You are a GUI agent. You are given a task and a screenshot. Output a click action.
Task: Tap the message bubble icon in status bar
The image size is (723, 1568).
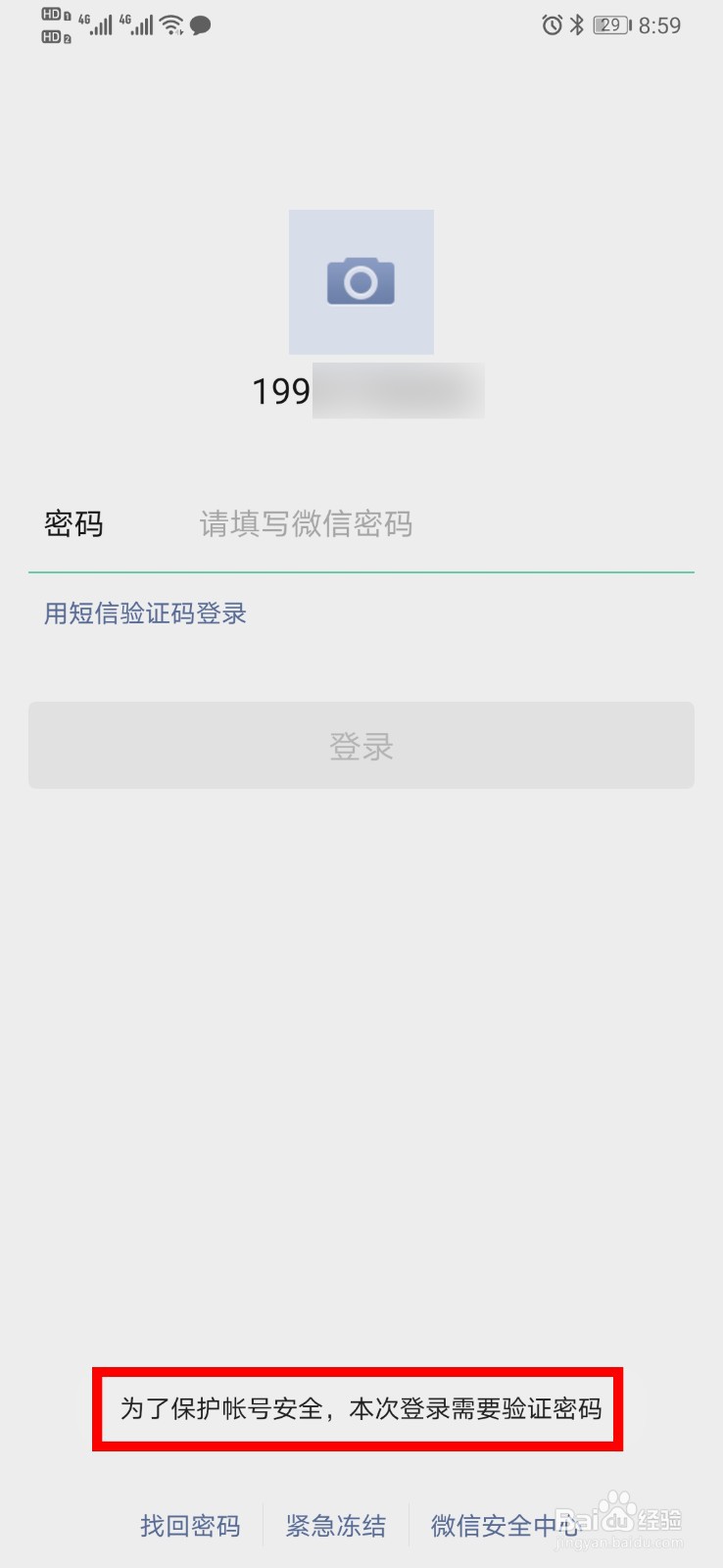coord(201,24)
